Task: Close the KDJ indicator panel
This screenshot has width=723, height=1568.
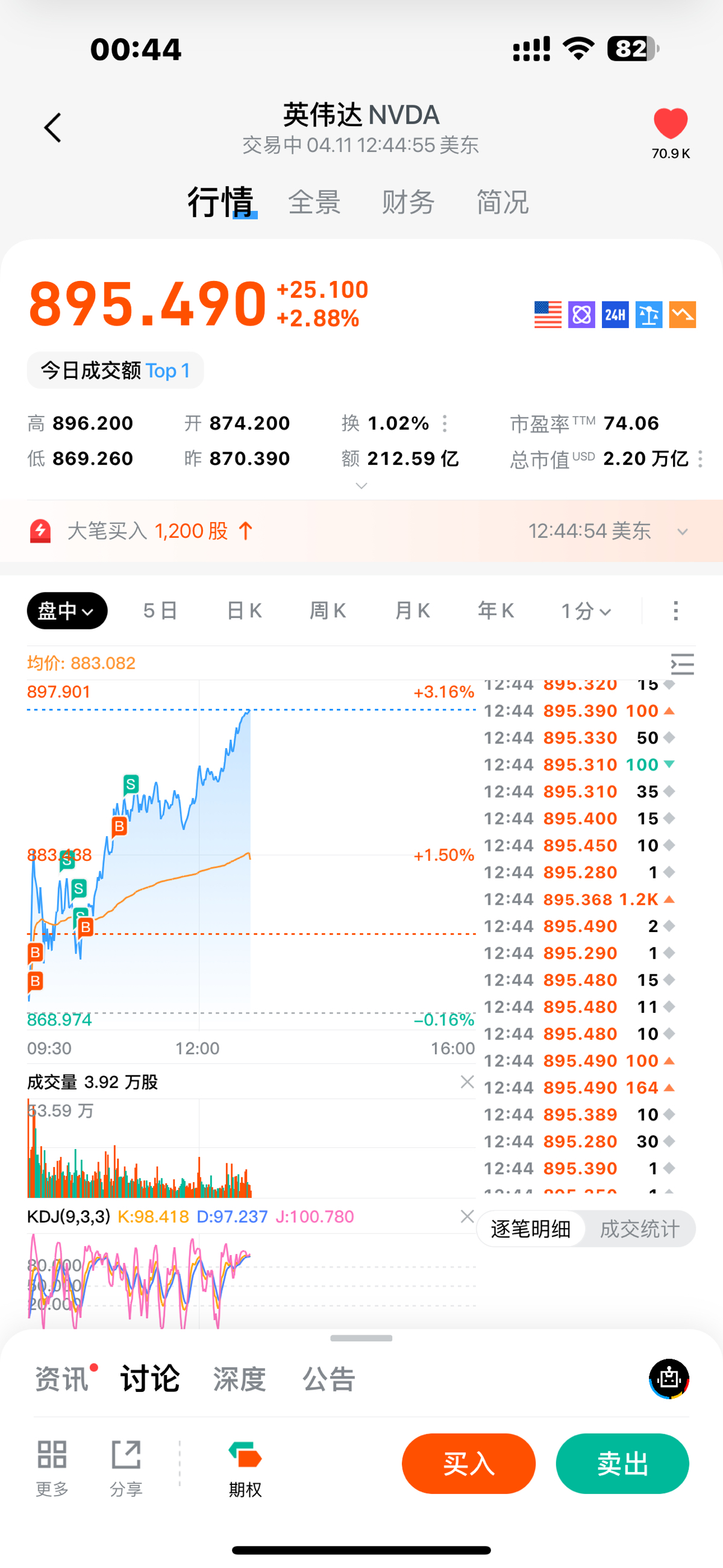Action: [x=467, y=1216]
